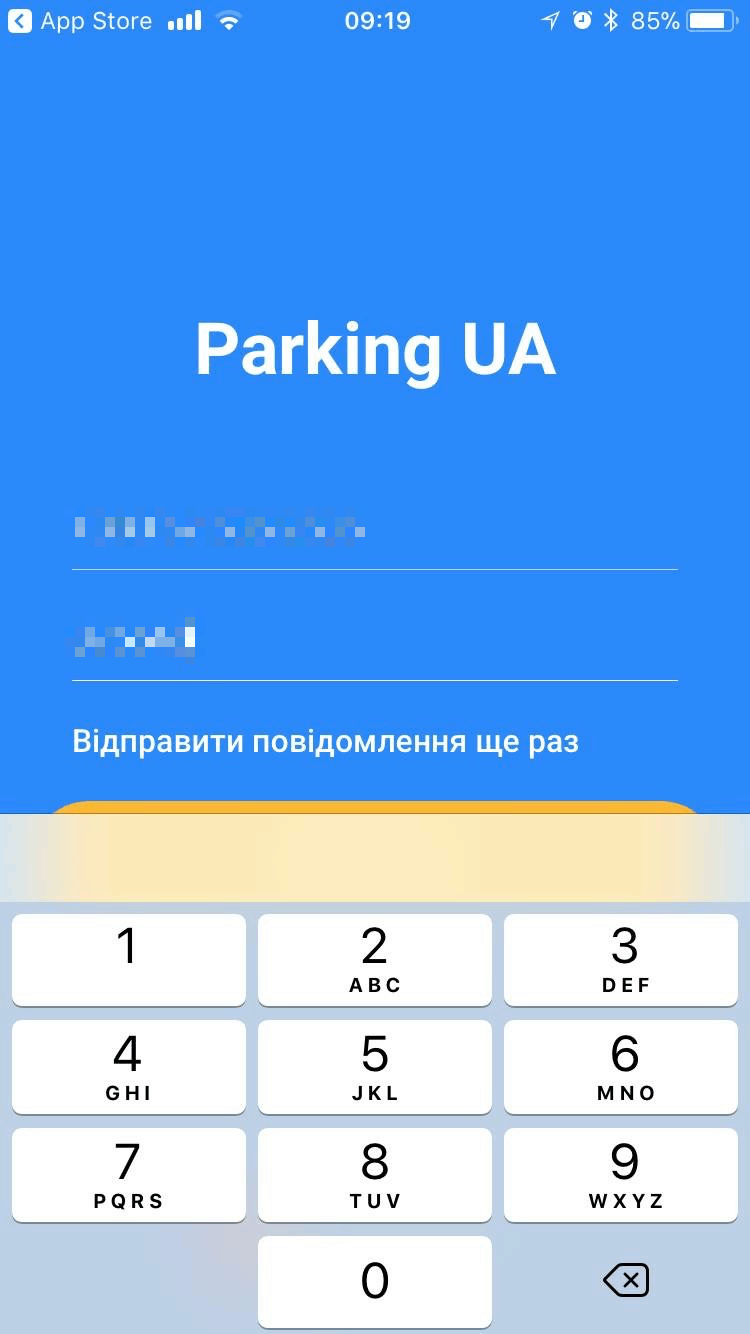Tap the 9 key on keypad
Viewport: 750px width, 1334px height.
coord(621,1175)
